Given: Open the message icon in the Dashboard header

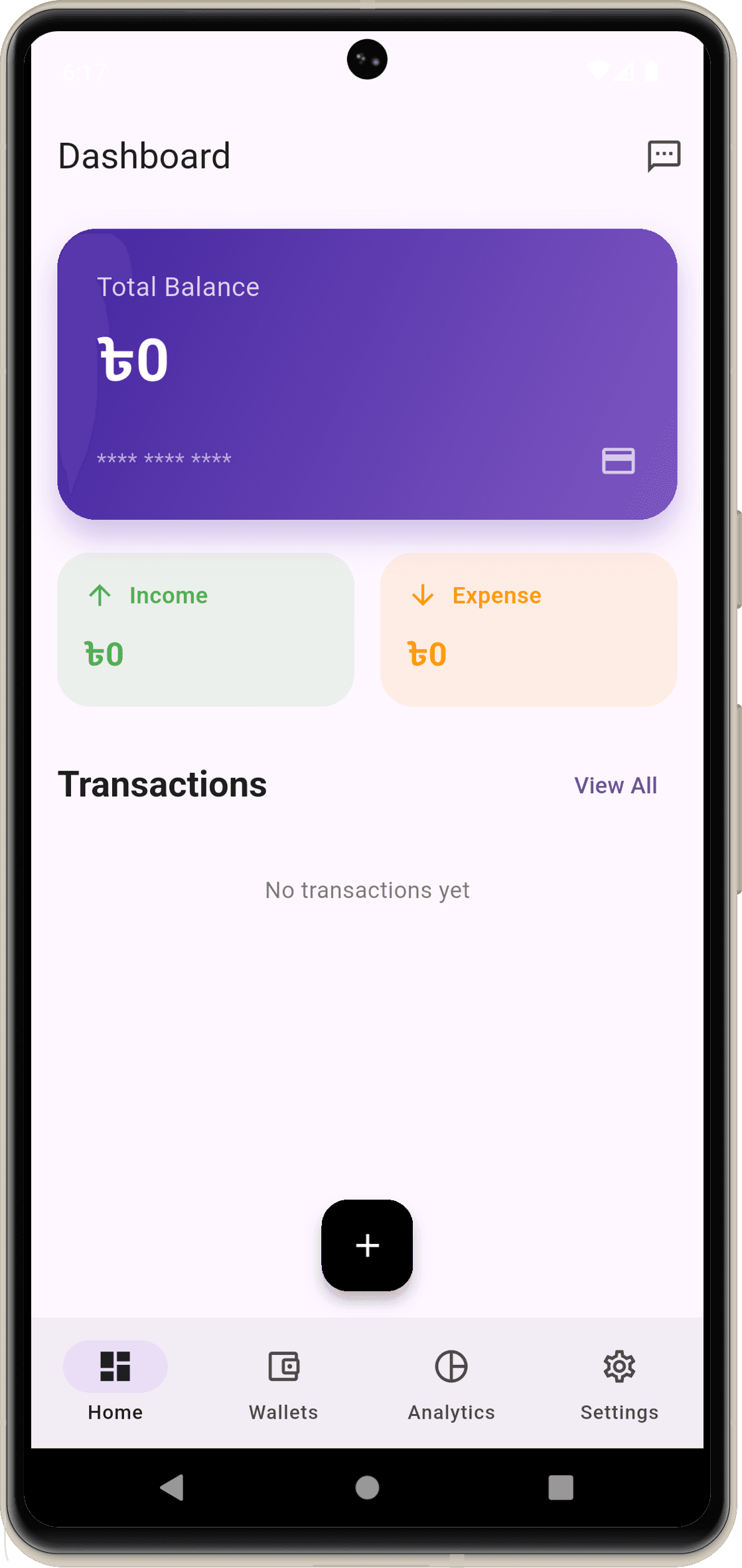Looking at the screenshot, I should tap(664, 156).
